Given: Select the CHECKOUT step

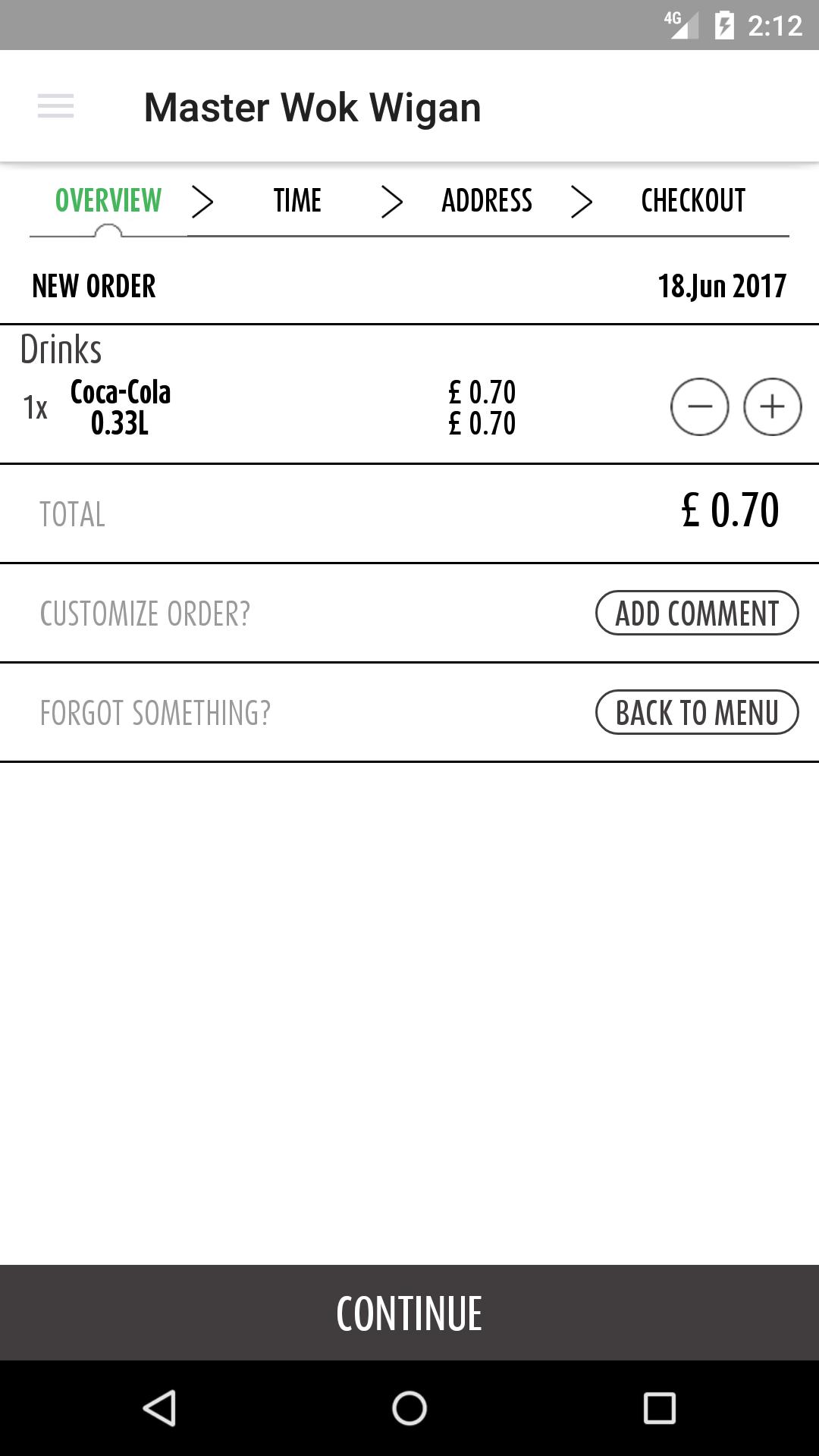Looking at the screenshot, I should (692, 201).
